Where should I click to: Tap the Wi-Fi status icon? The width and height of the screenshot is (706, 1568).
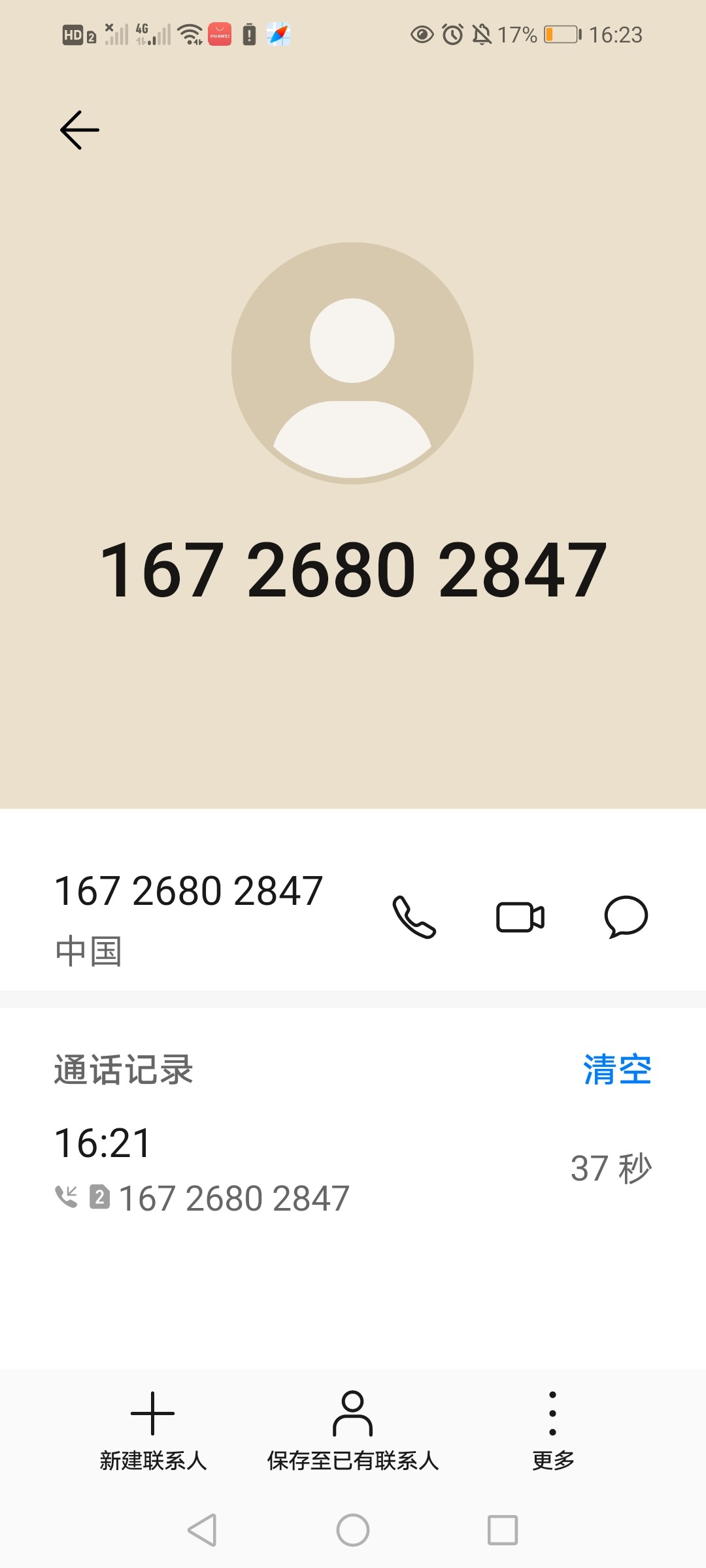point(190,34)
